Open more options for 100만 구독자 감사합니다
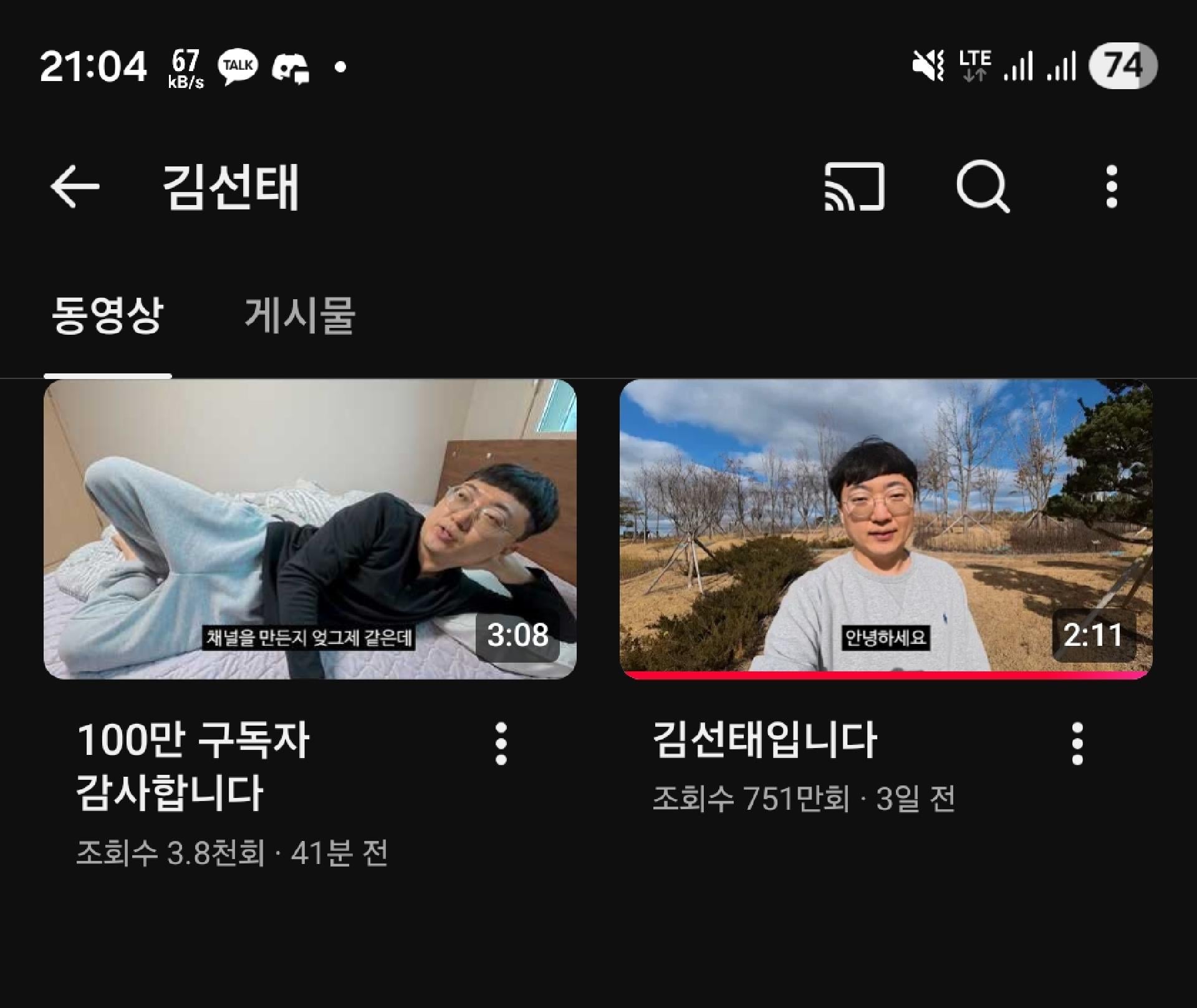1197x1008 pixels. pos(501,743)
